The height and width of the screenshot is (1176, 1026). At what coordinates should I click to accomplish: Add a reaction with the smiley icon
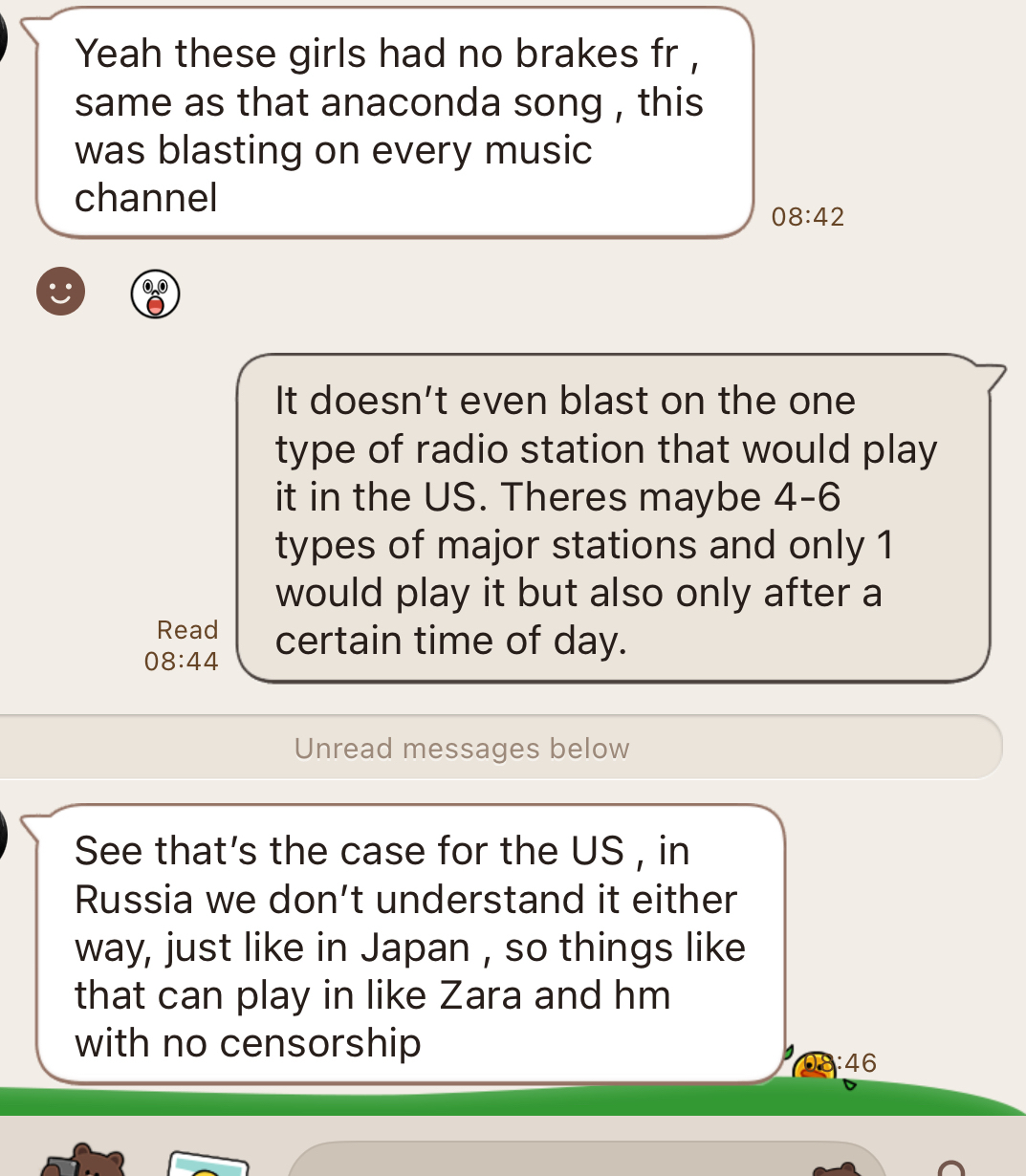60,291
